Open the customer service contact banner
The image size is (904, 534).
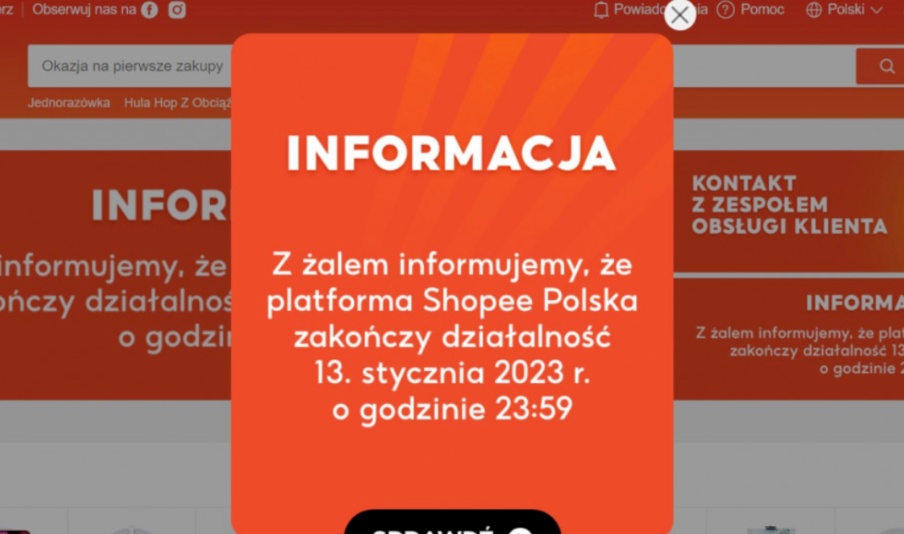[789, 206]
